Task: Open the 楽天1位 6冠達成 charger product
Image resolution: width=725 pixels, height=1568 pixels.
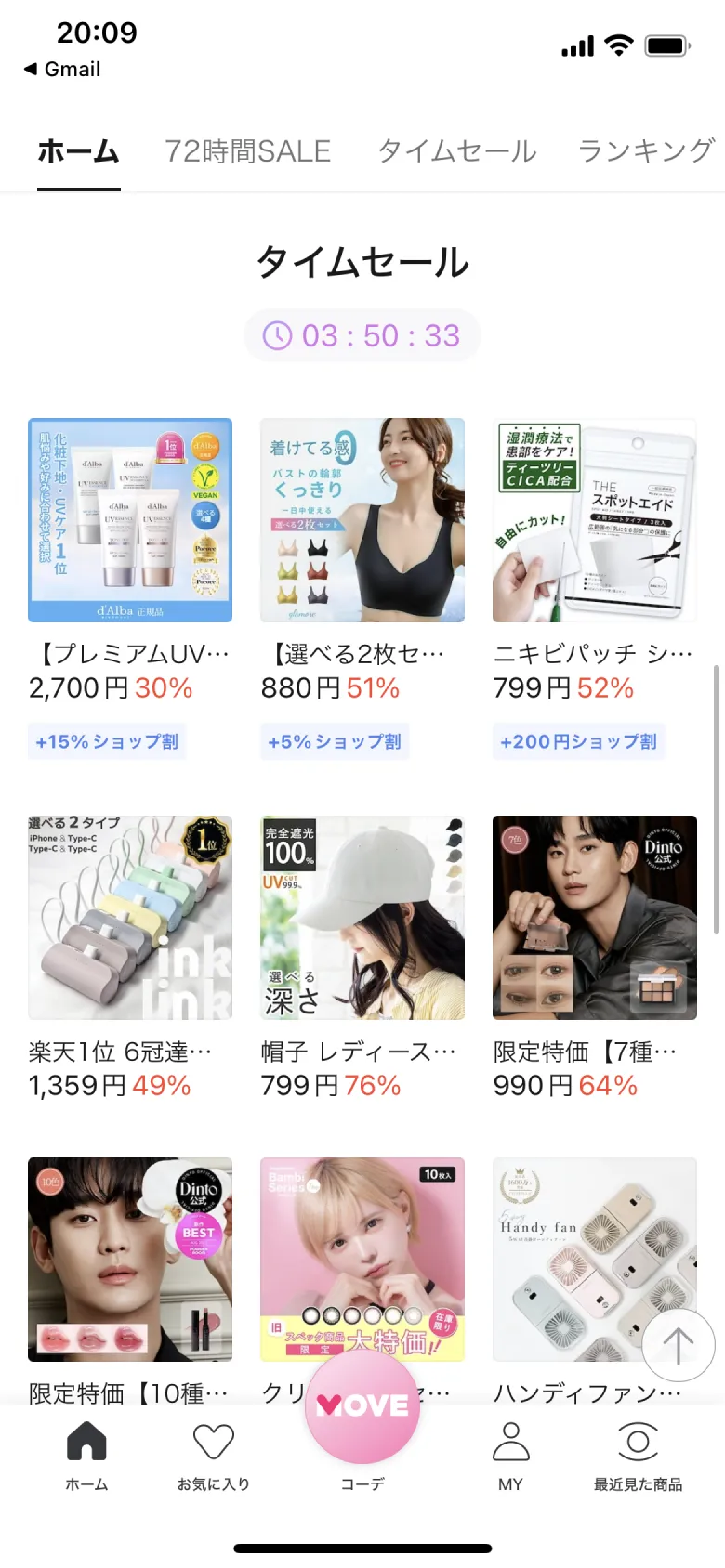Action: pos(130,918)
